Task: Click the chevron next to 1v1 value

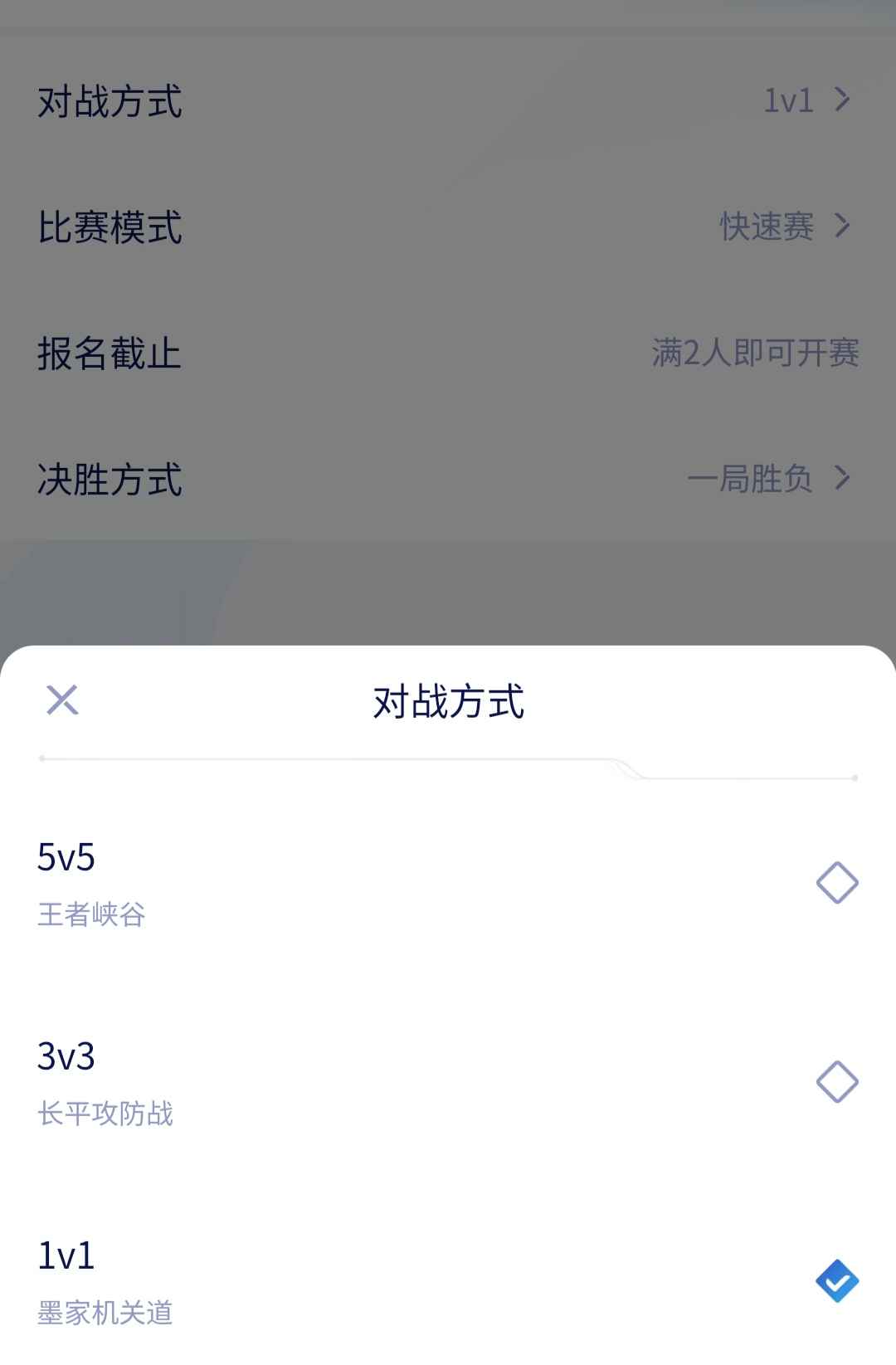Action: click(x=845, y=101)
